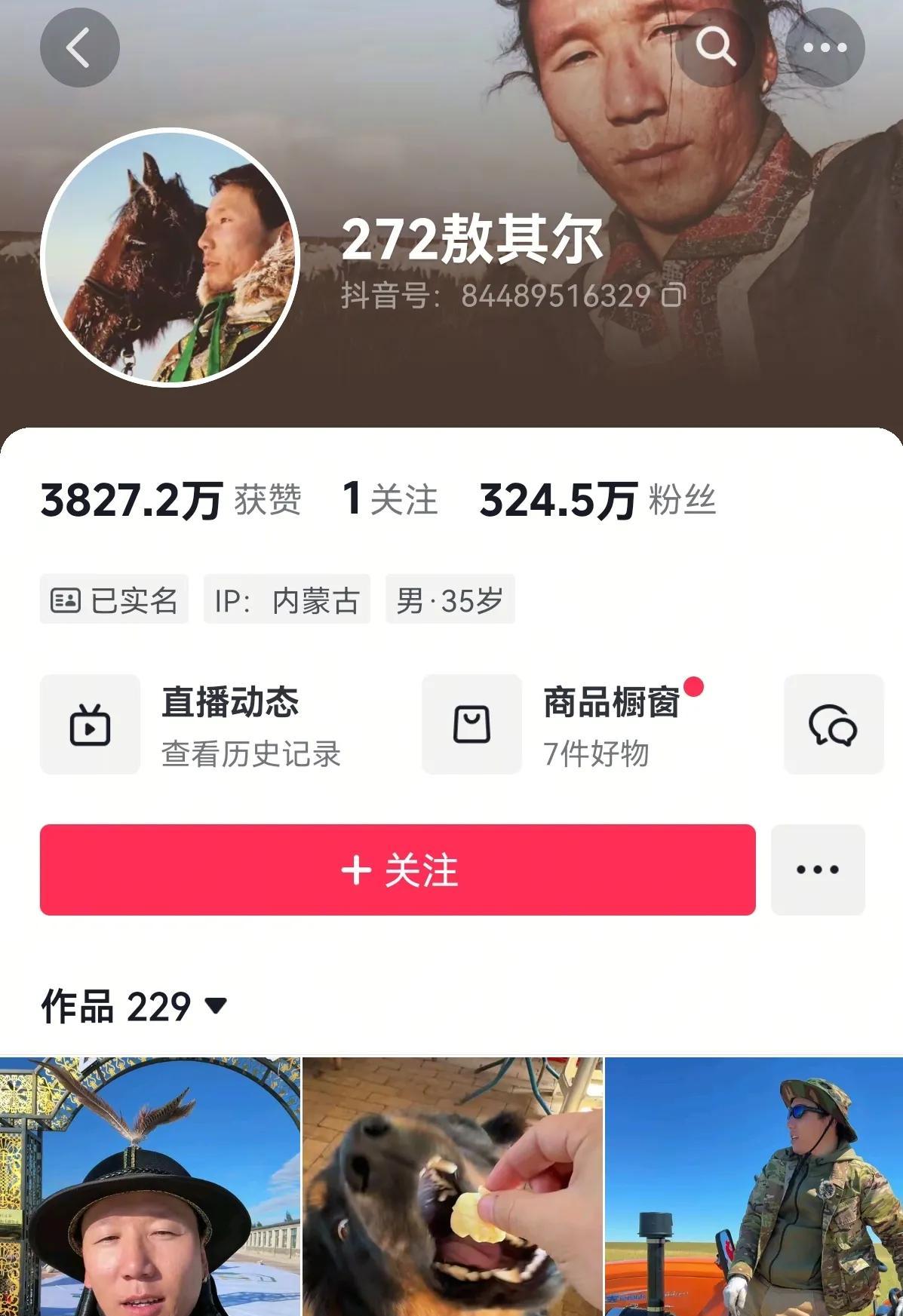
Task: Open the profile avatar with the horse
Action: click(x=170, y=257)
